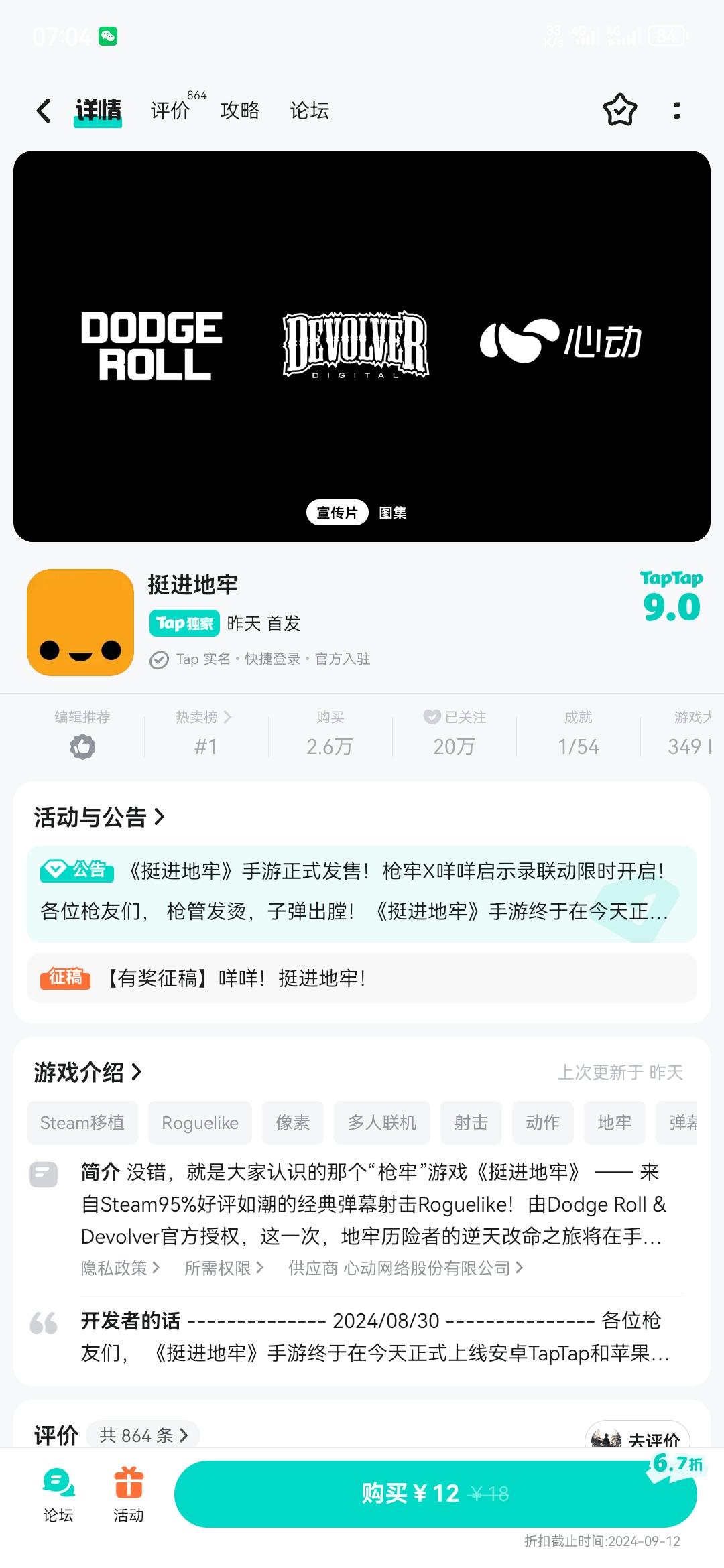
Task: Favorite the game with the star icon
Action: 619,110
